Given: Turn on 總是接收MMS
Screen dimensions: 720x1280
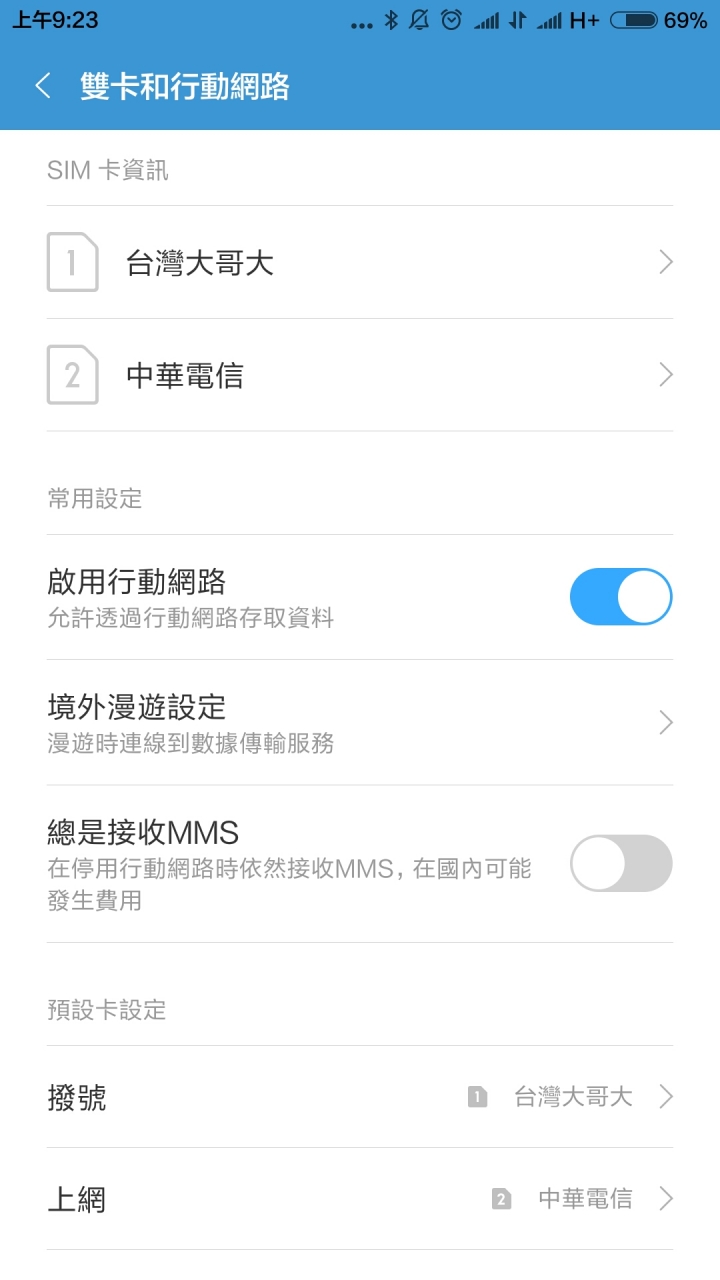Looking at the screenshot, I should 620,863.
